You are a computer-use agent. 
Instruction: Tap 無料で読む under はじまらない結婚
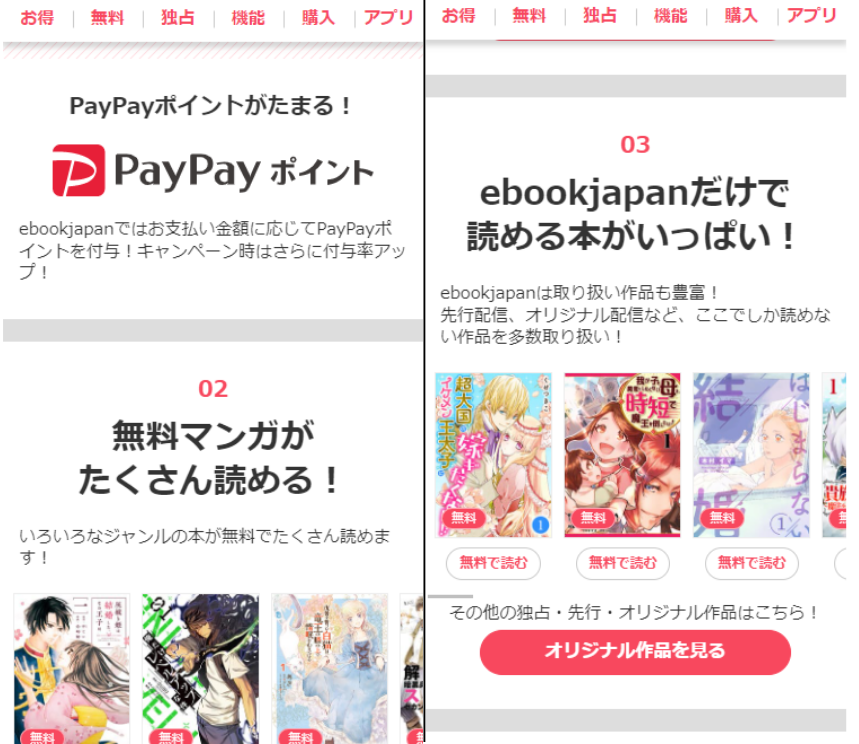point(751,563)
